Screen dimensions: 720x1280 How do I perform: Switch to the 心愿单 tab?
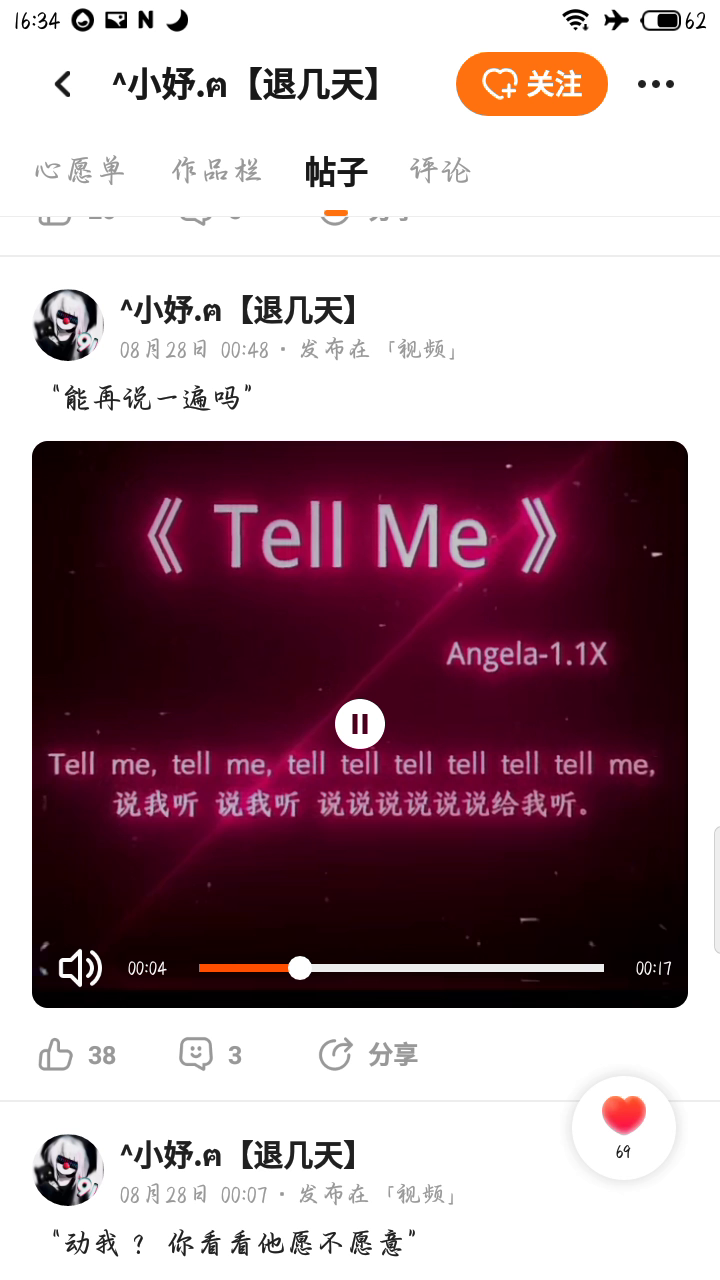click(x=80, y=171)
